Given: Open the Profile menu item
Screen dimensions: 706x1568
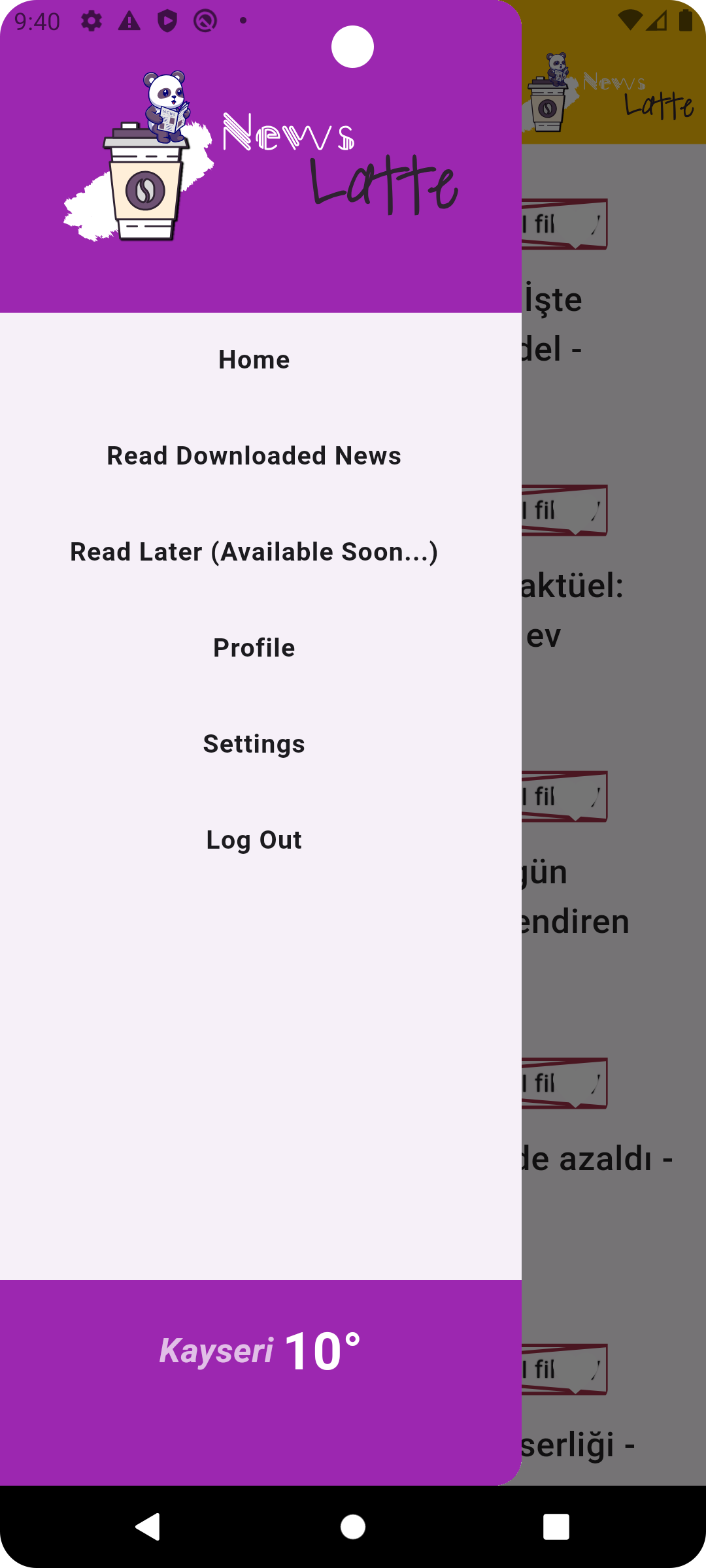Looking at the screenshot, I should 254,648.
